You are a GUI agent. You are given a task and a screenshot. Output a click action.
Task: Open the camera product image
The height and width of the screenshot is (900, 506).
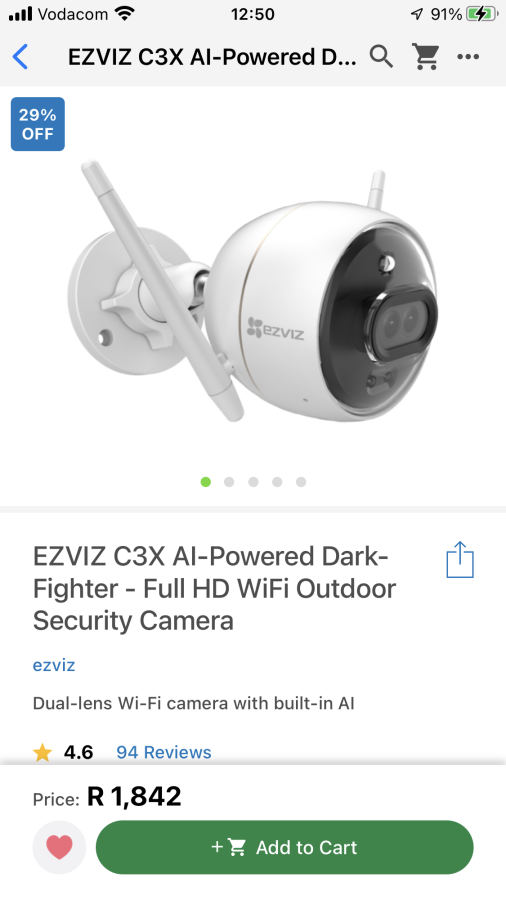(253, 293)
